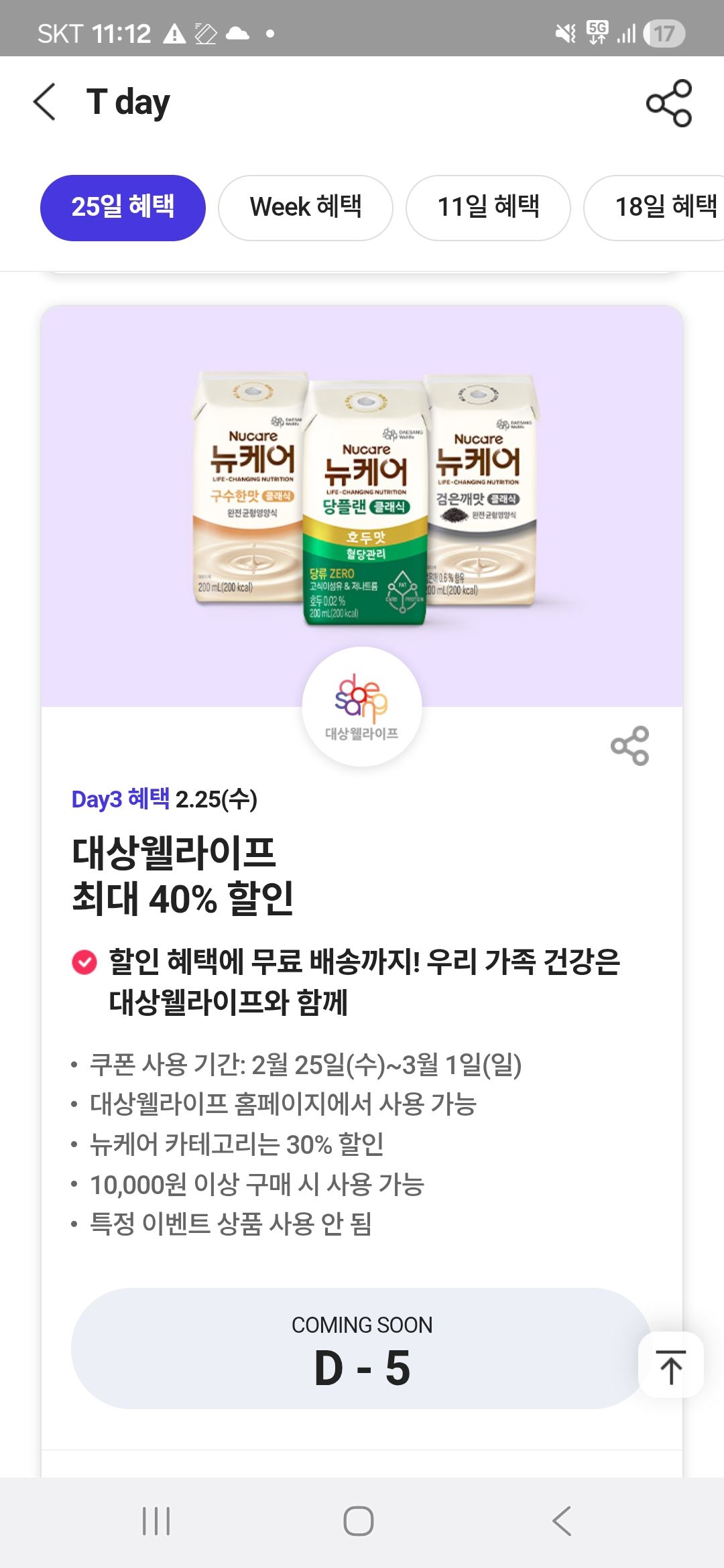724x1568 pixels.
Task: Jump back to the top of the page
Action: click(x=671, y=1365)
